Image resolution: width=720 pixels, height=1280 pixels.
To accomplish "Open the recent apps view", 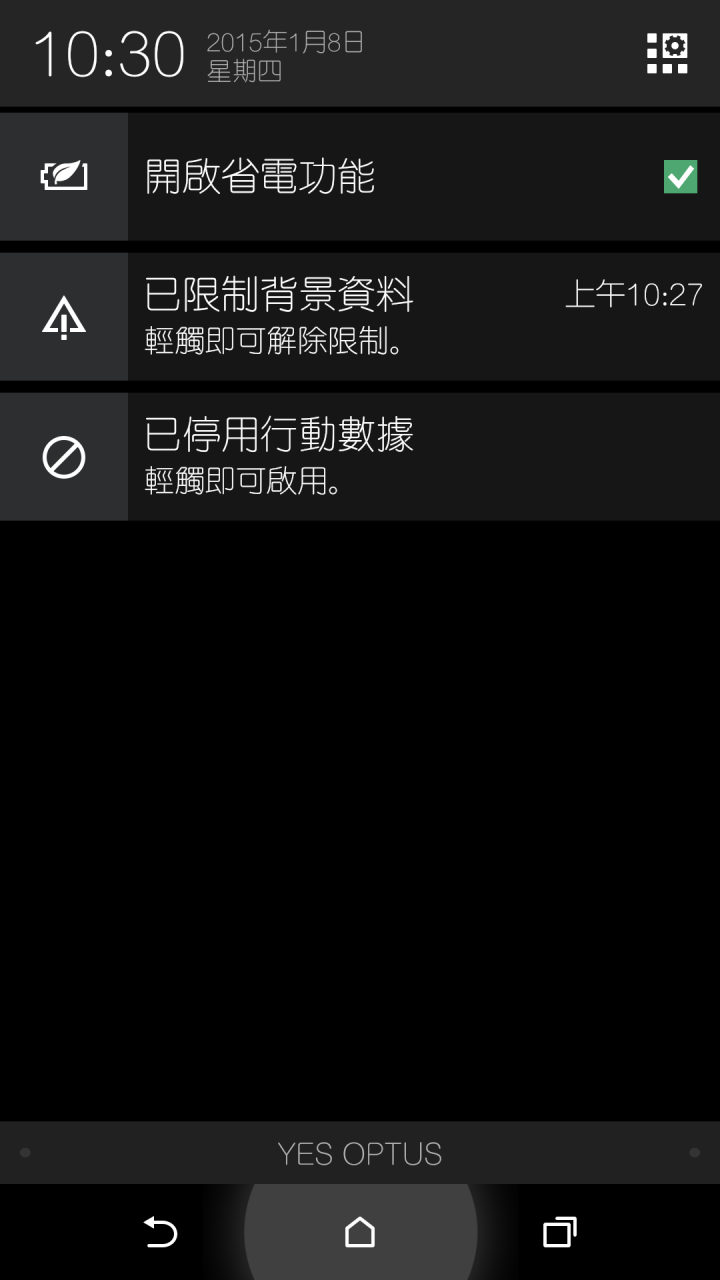I will 559,1232.
